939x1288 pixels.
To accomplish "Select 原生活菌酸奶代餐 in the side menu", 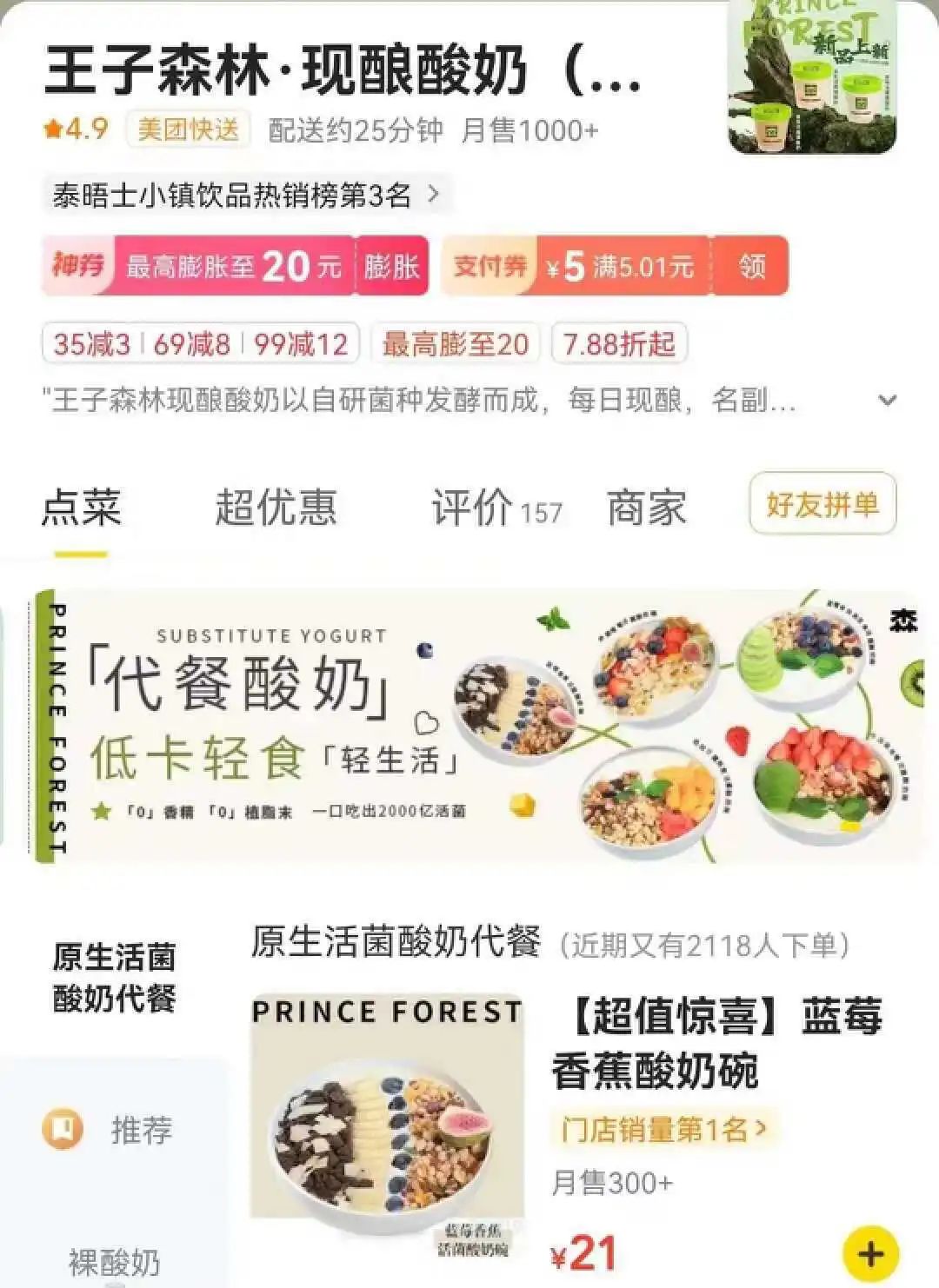I will point(114,977).
